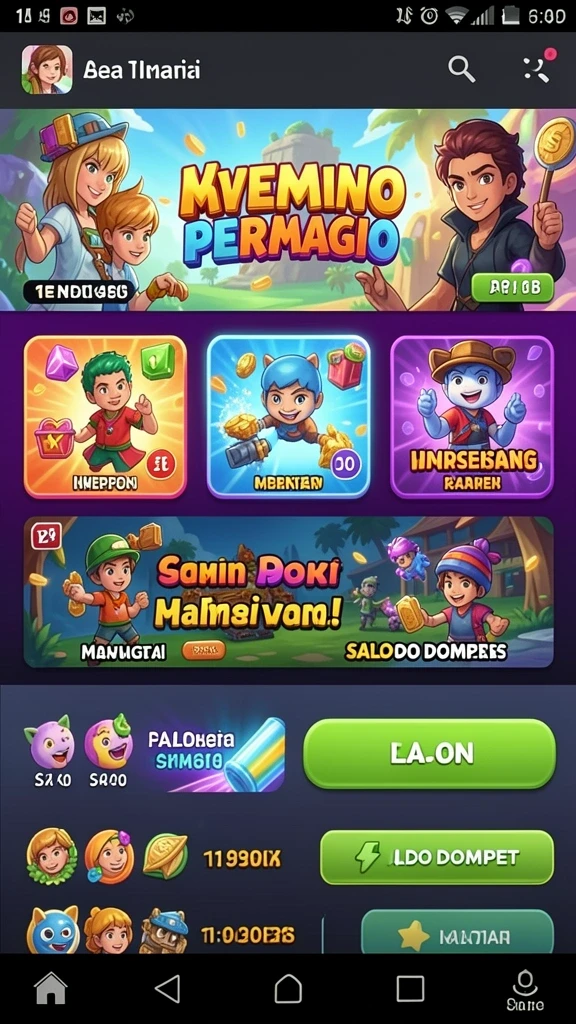Viewport: 576px width, 1024px height.
Task: Open the Palokeia rainbow promo tile
Action: pyautogui.click(x=216, y=754)
